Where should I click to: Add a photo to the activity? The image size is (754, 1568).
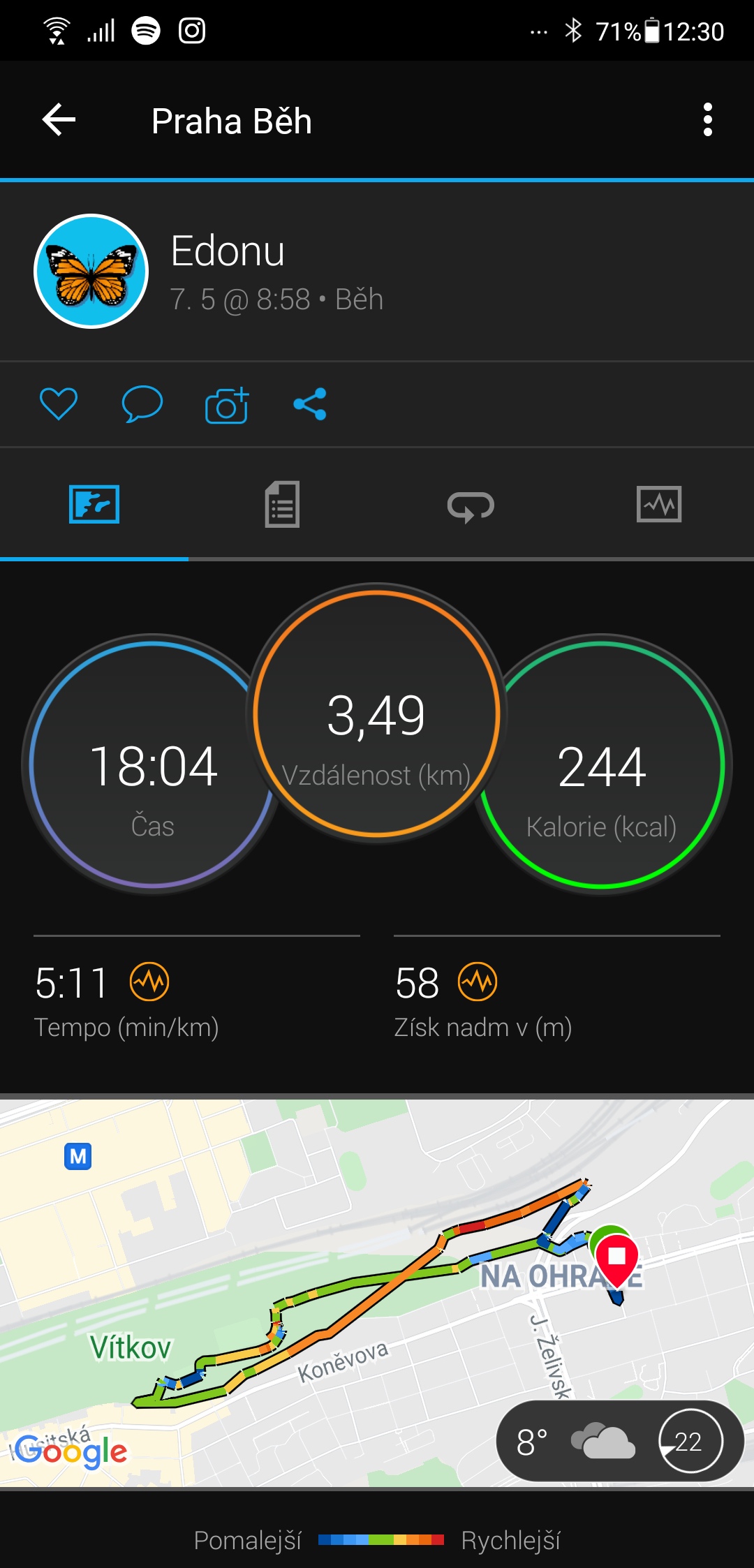[x=227, y=405]
